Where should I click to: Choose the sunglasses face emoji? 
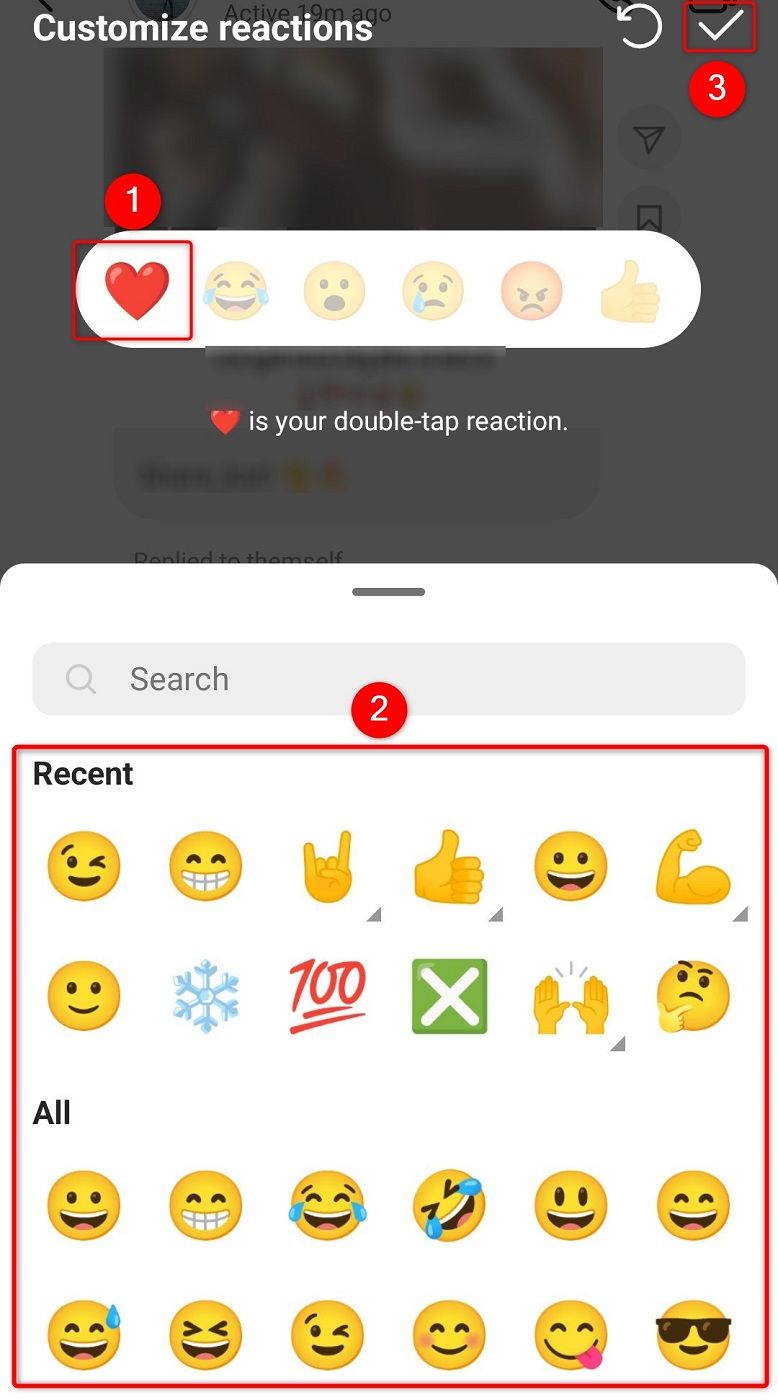pyautogui.click(x=693, y=1335)
